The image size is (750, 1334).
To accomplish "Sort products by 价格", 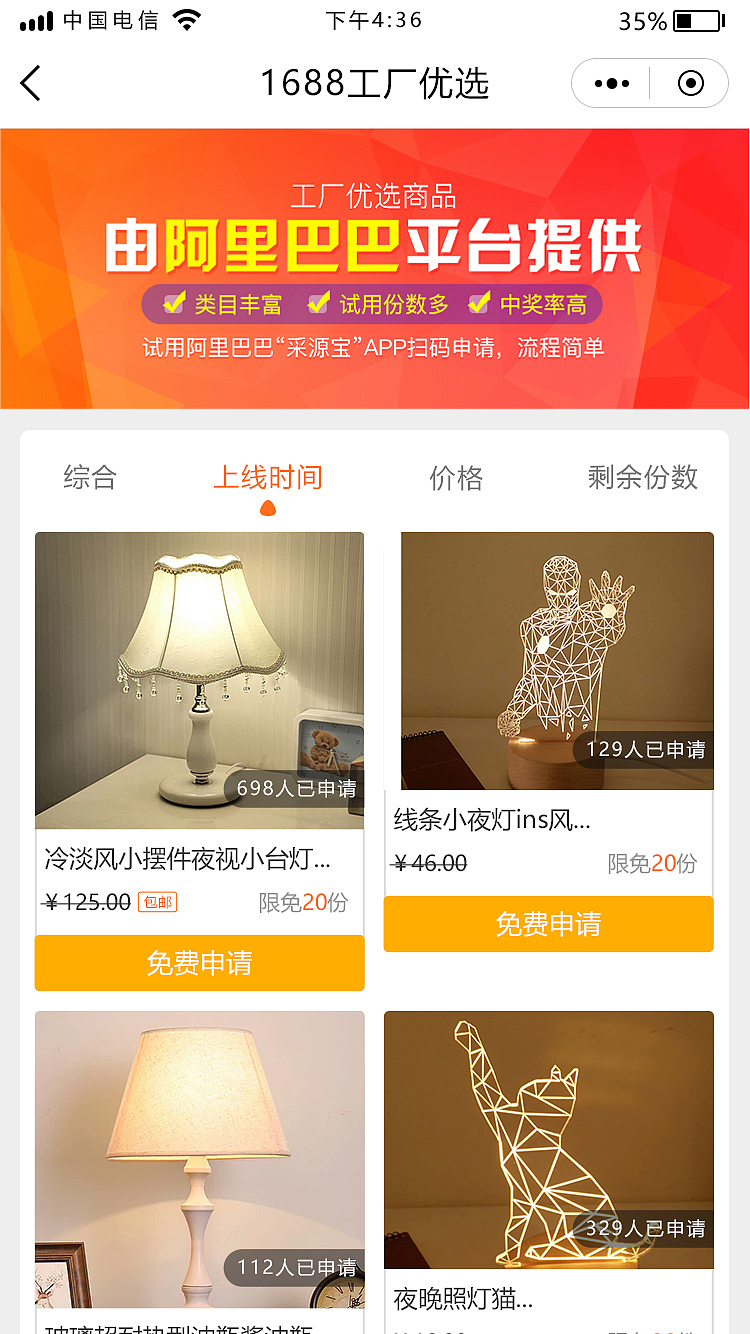I will tap(456, 478).
